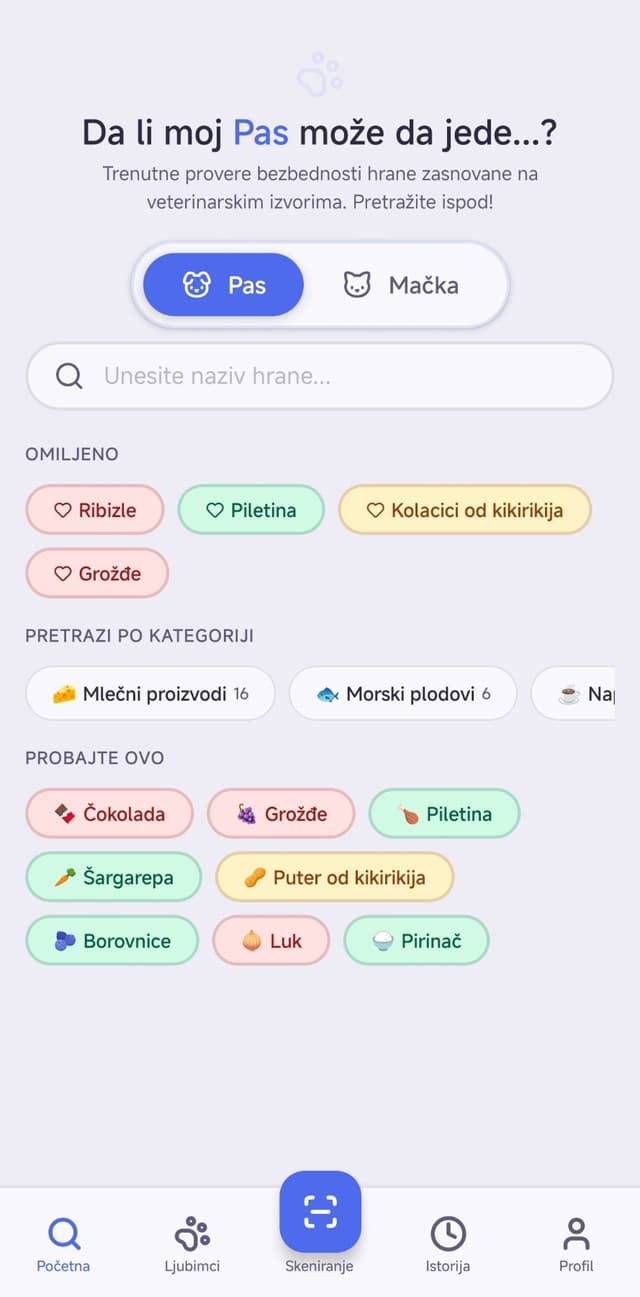Image resolution: width=640 pixels, height=1297 pixels.
Task: Go to the Početna tab
Action: 64,1244
